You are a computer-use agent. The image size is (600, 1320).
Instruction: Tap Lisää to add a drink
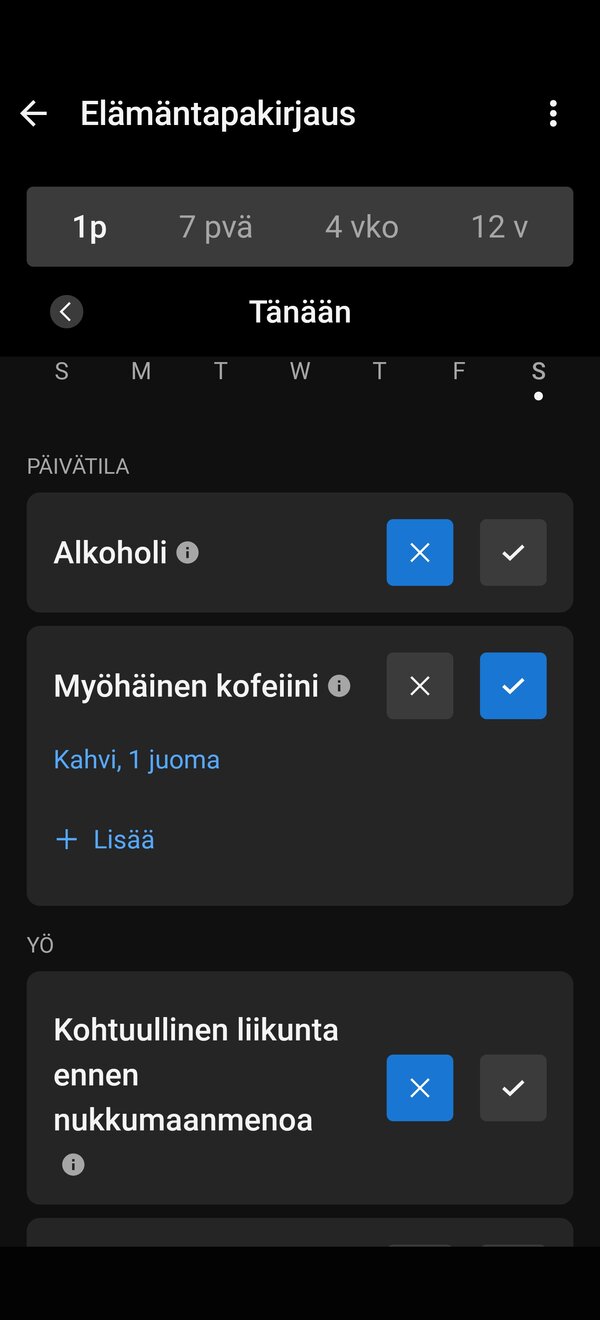click(105, 840)
